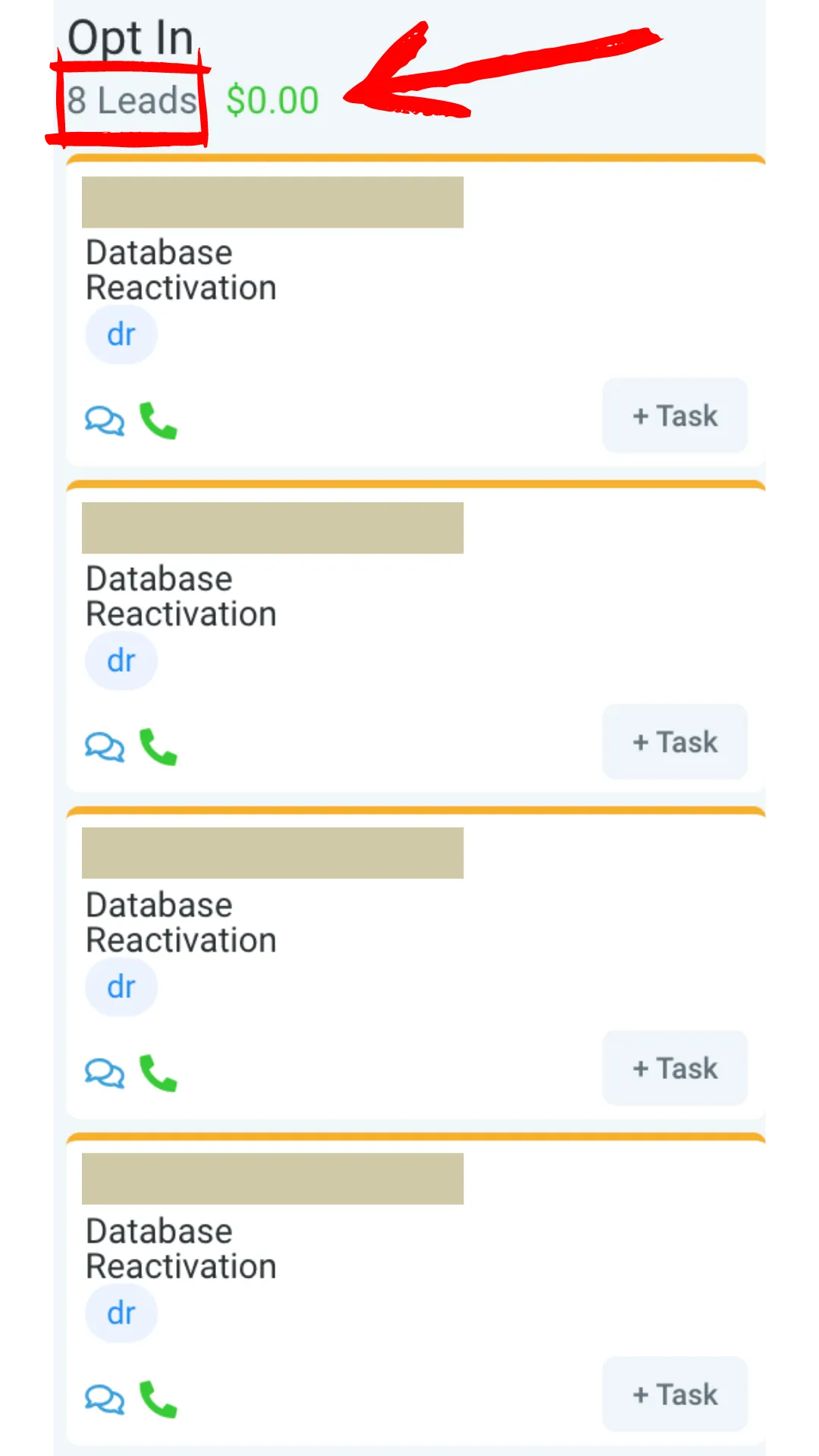819x1456 pixels.
Task: Open conversations for the first lead card
Action: (105, 421)
